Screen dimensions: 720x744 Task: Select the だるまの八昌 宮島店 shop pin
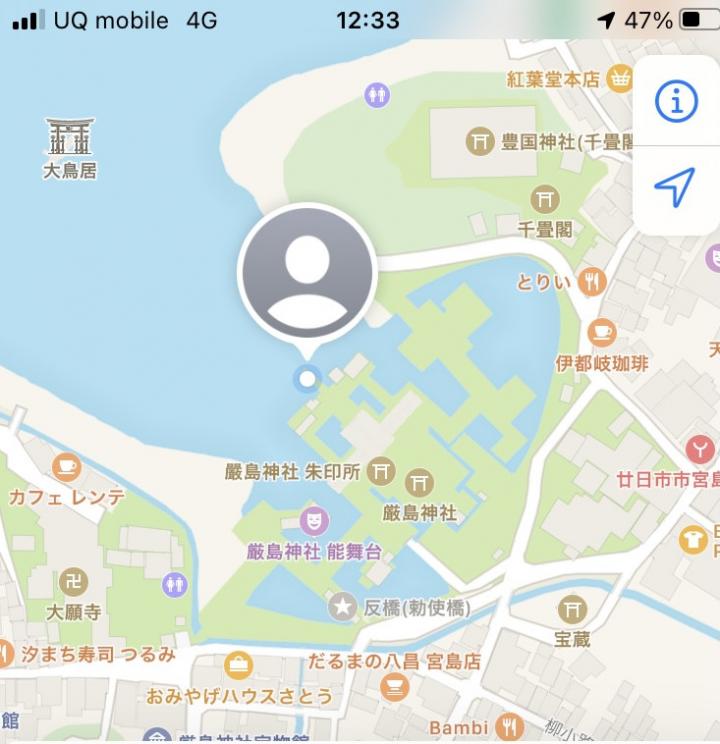[x=395, y=686]
